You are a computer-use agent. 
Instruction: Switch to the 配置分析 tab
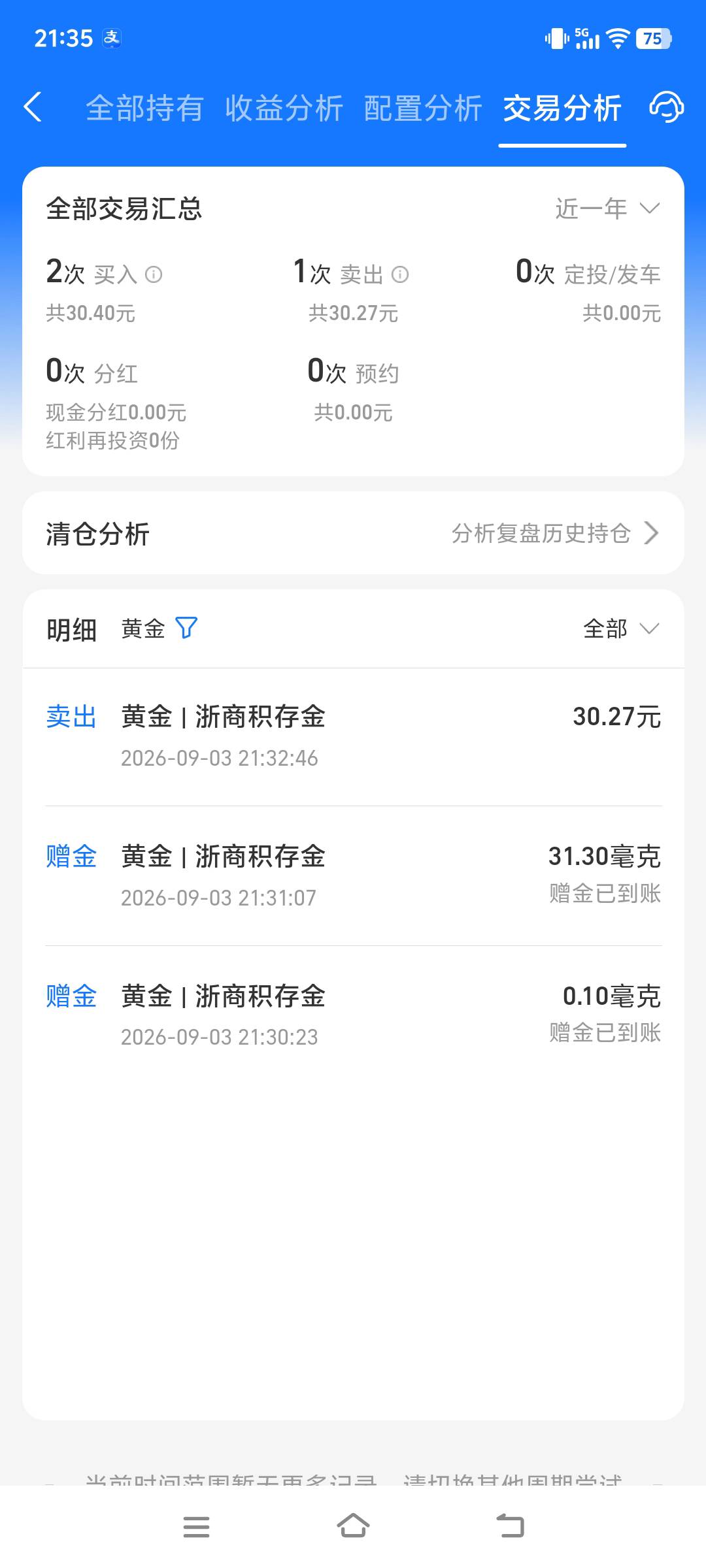pos(423,108)
